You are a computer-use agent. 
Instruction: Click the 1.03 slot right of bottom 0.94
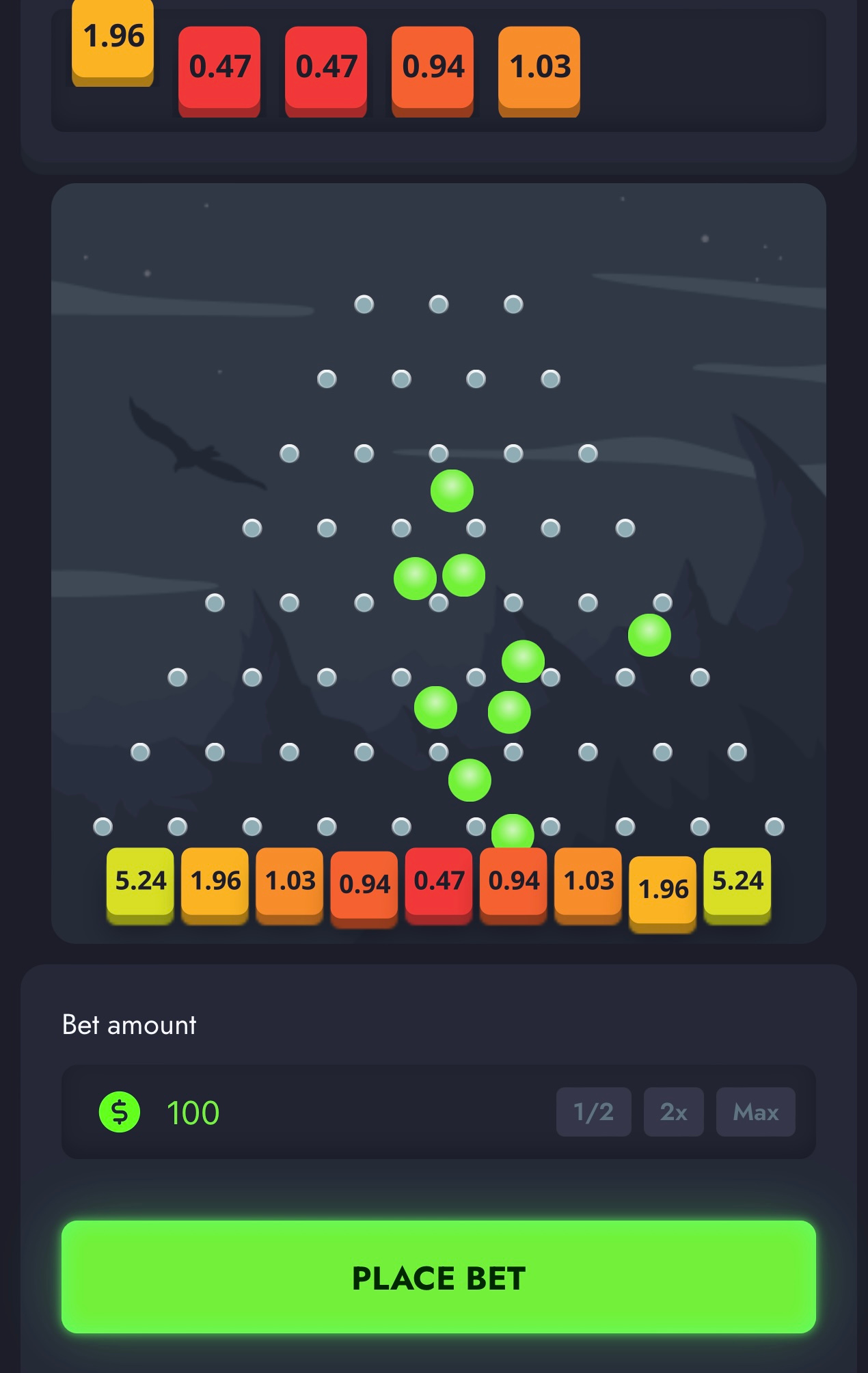[x=586, y=882]
